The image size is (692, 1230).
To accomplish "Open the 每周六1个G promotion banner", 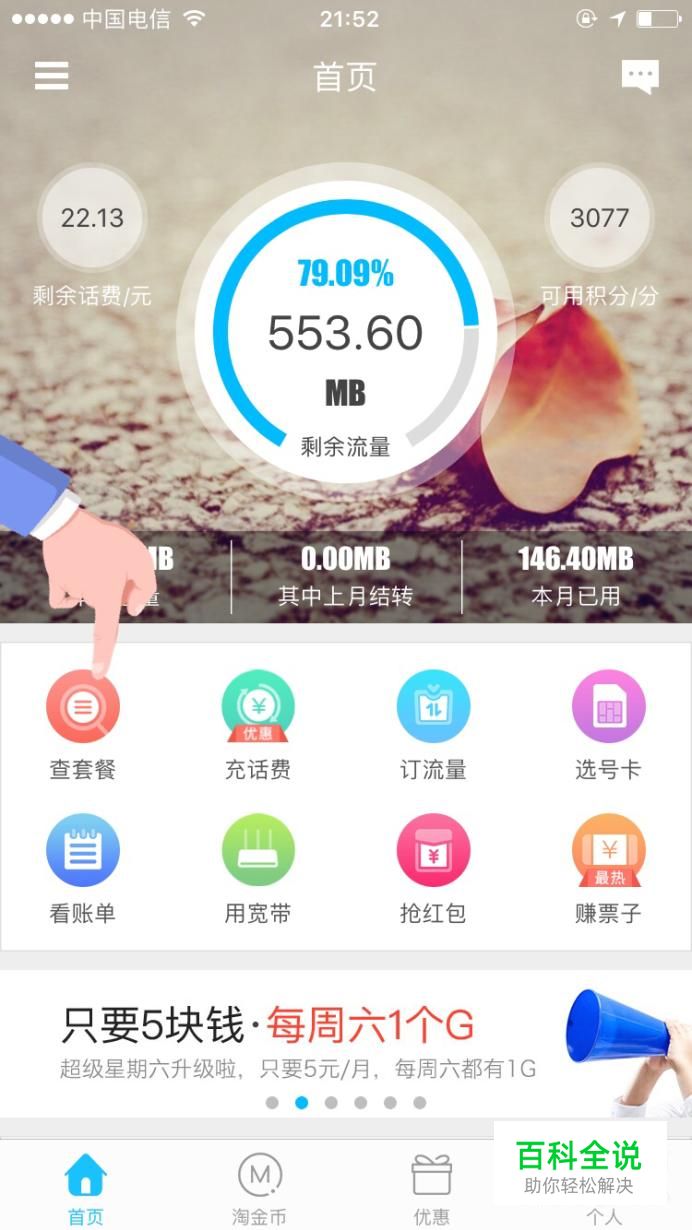I will click(x=300, y=1040).
